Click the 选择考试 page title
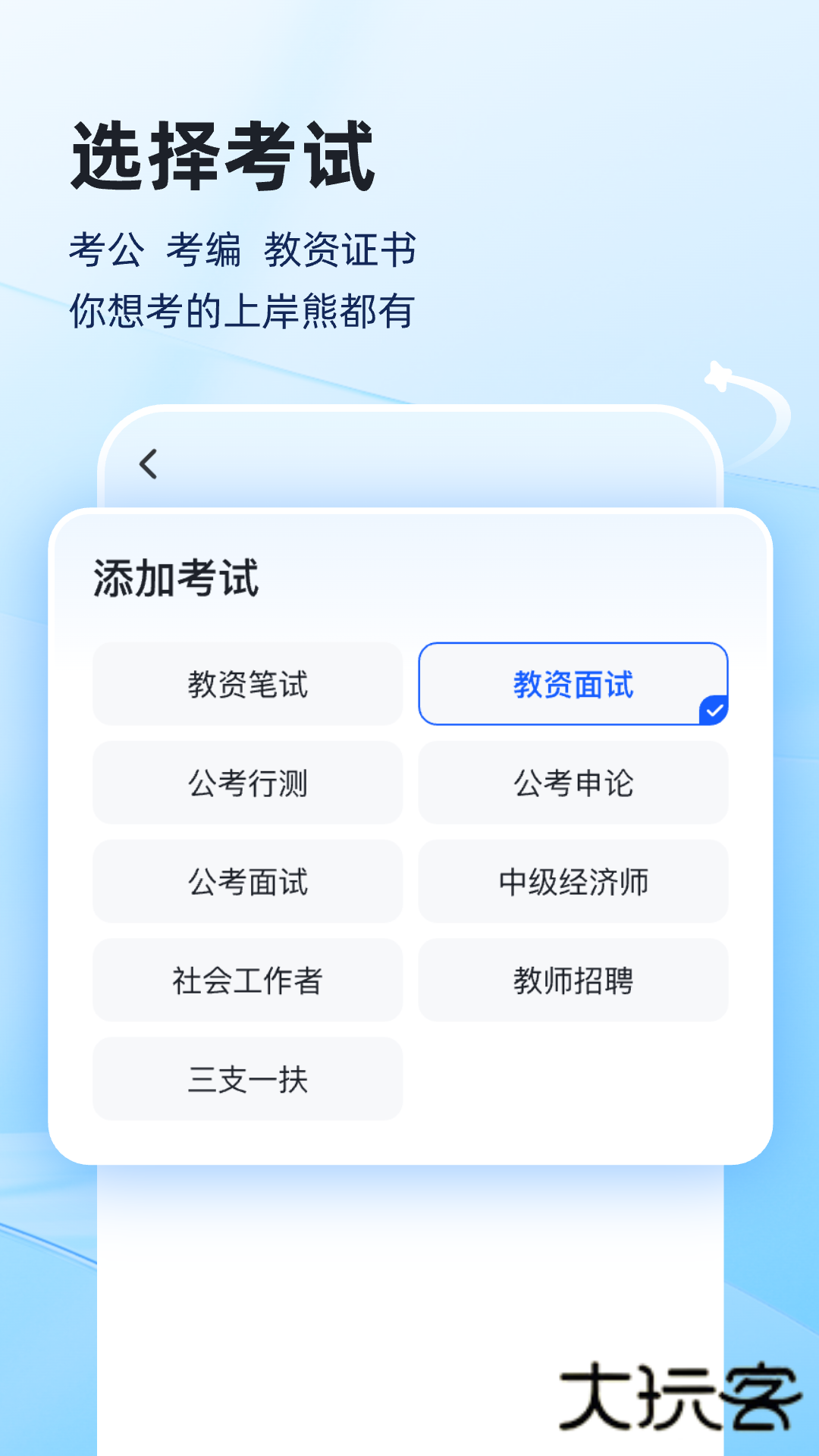This screenshot has width=819, height=1456. [224, 155]
